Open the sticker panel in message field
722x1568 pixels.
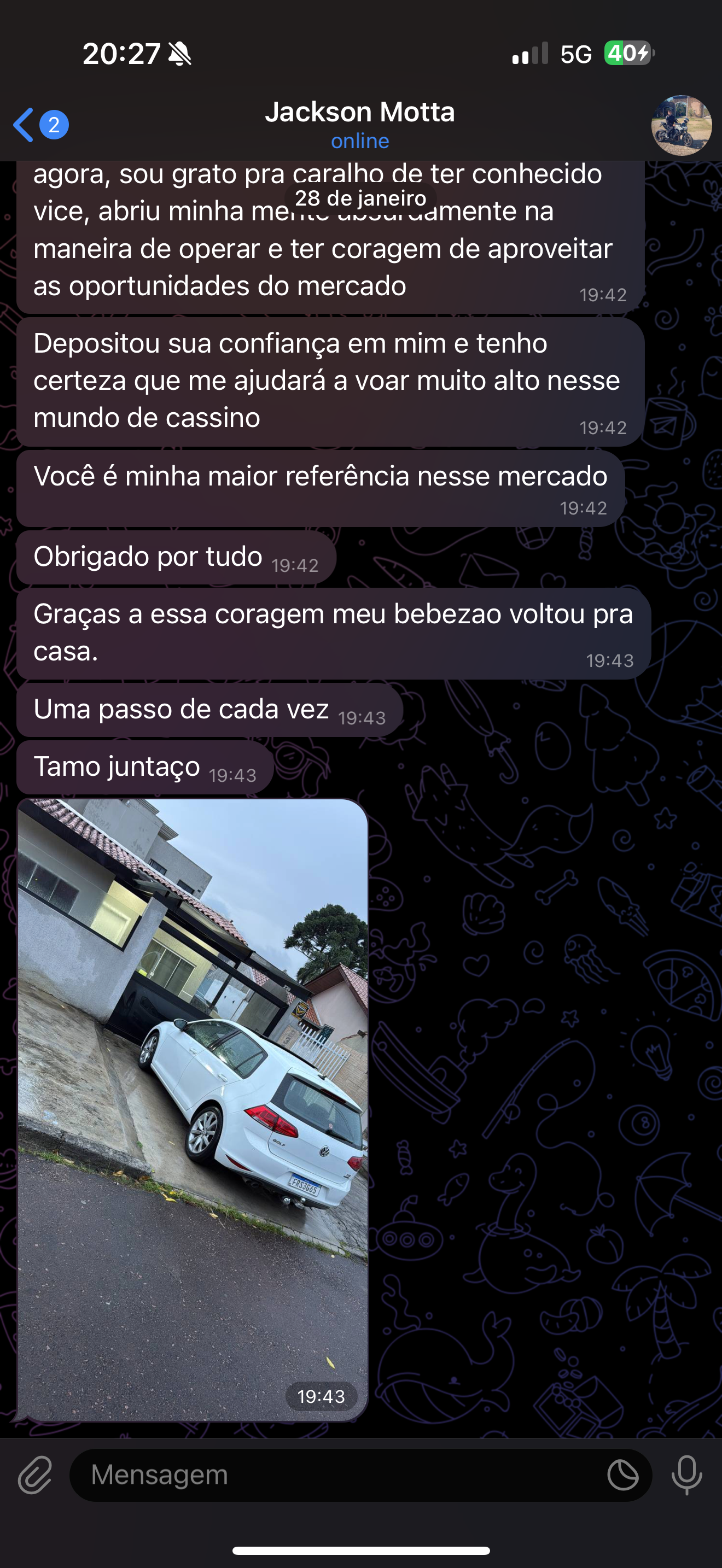(x=623, y=1475)
